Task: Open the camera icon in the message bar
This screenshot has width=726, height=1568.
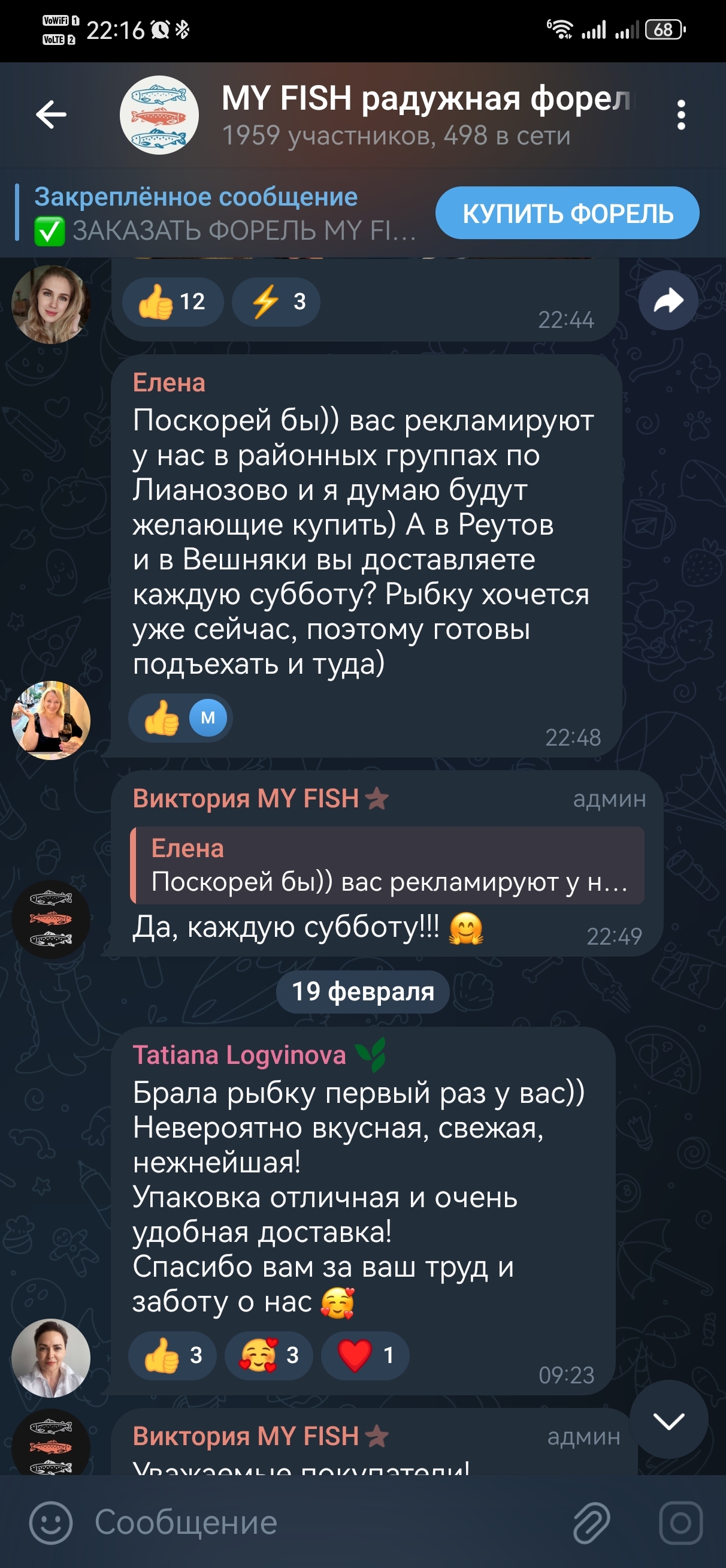Action: (x=680, y=1522)
